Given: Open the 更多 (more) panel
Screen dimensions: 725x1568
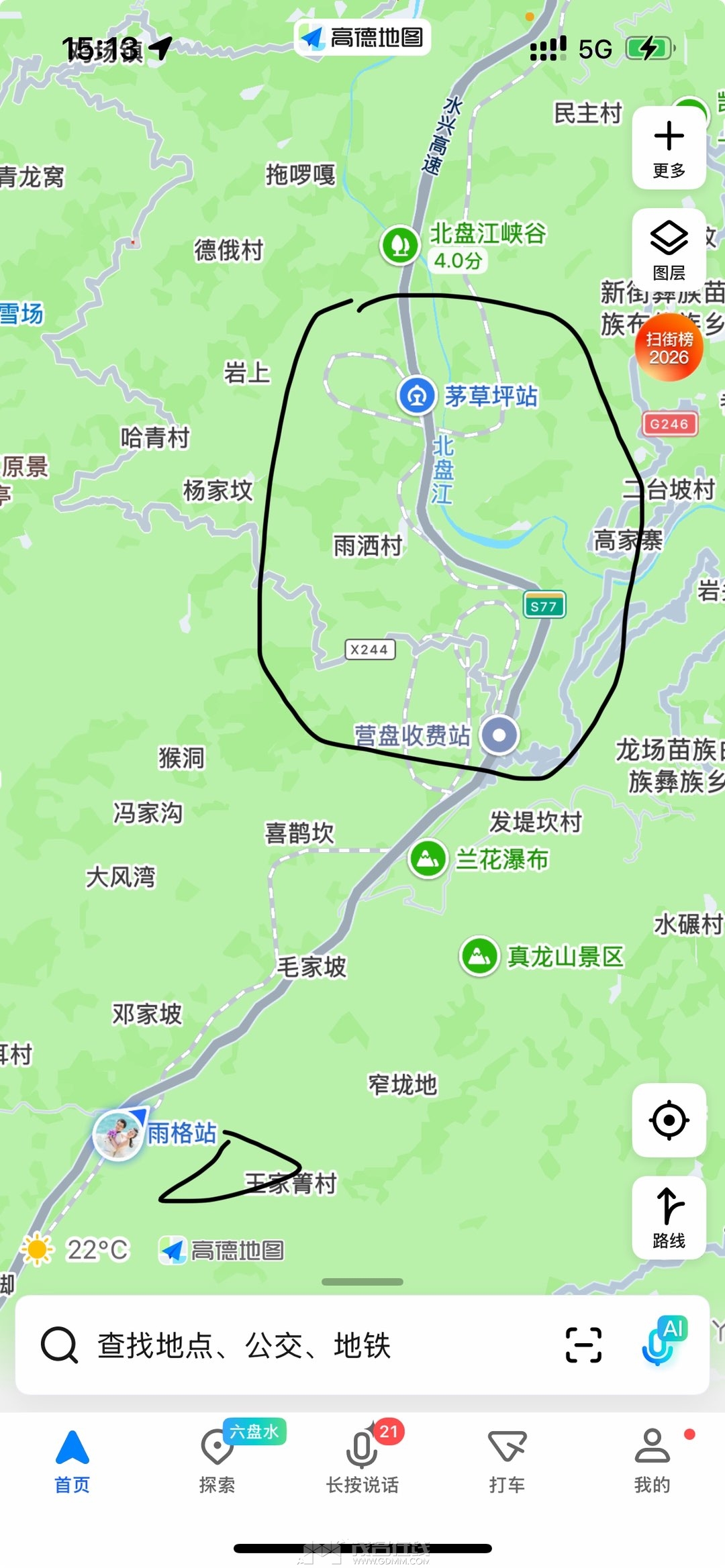Looking at the screenshot, I should (669, 148).
